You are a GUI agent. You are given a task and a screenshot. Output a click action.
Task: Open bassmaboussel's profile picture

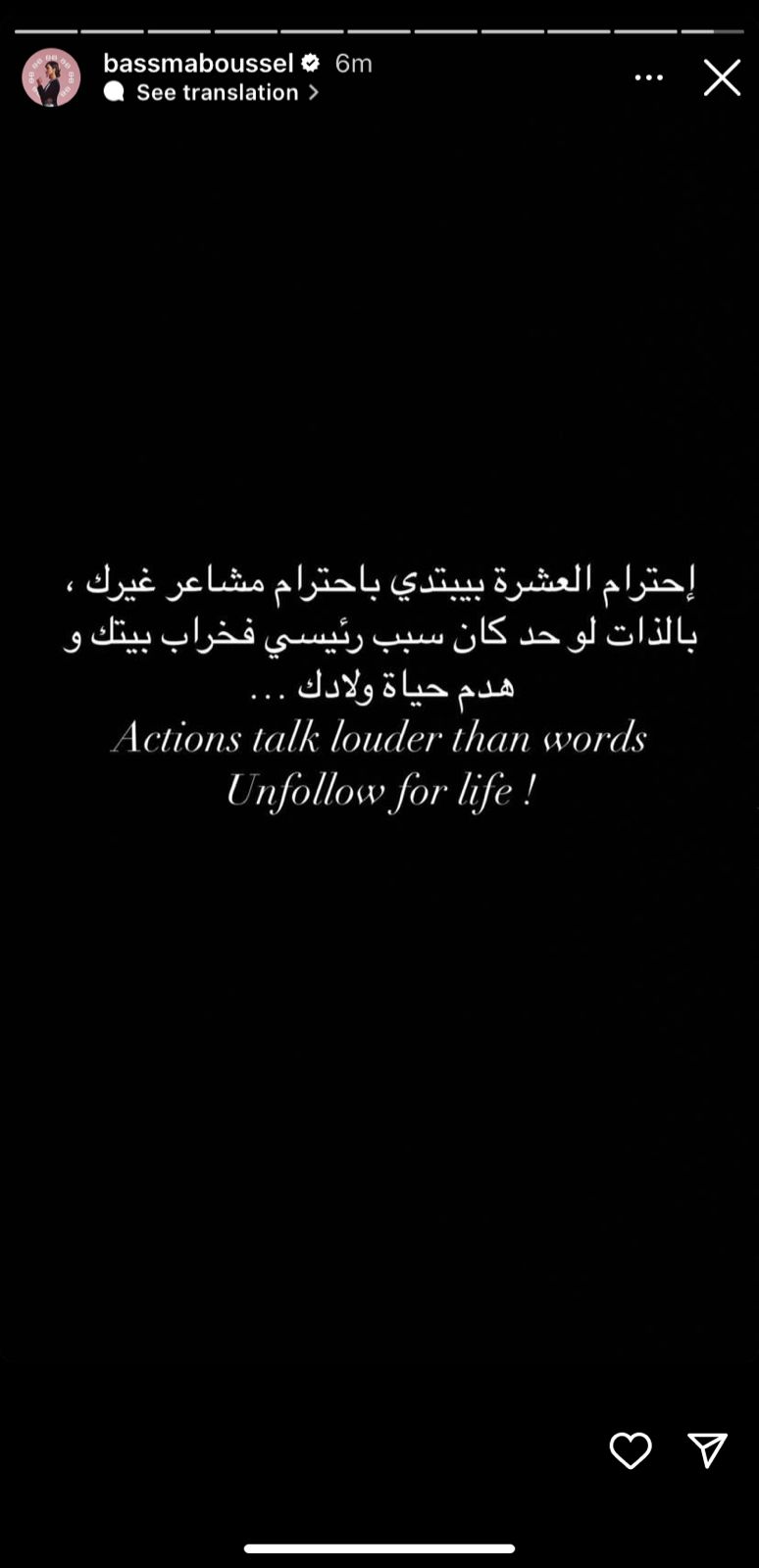coord(51,77)
